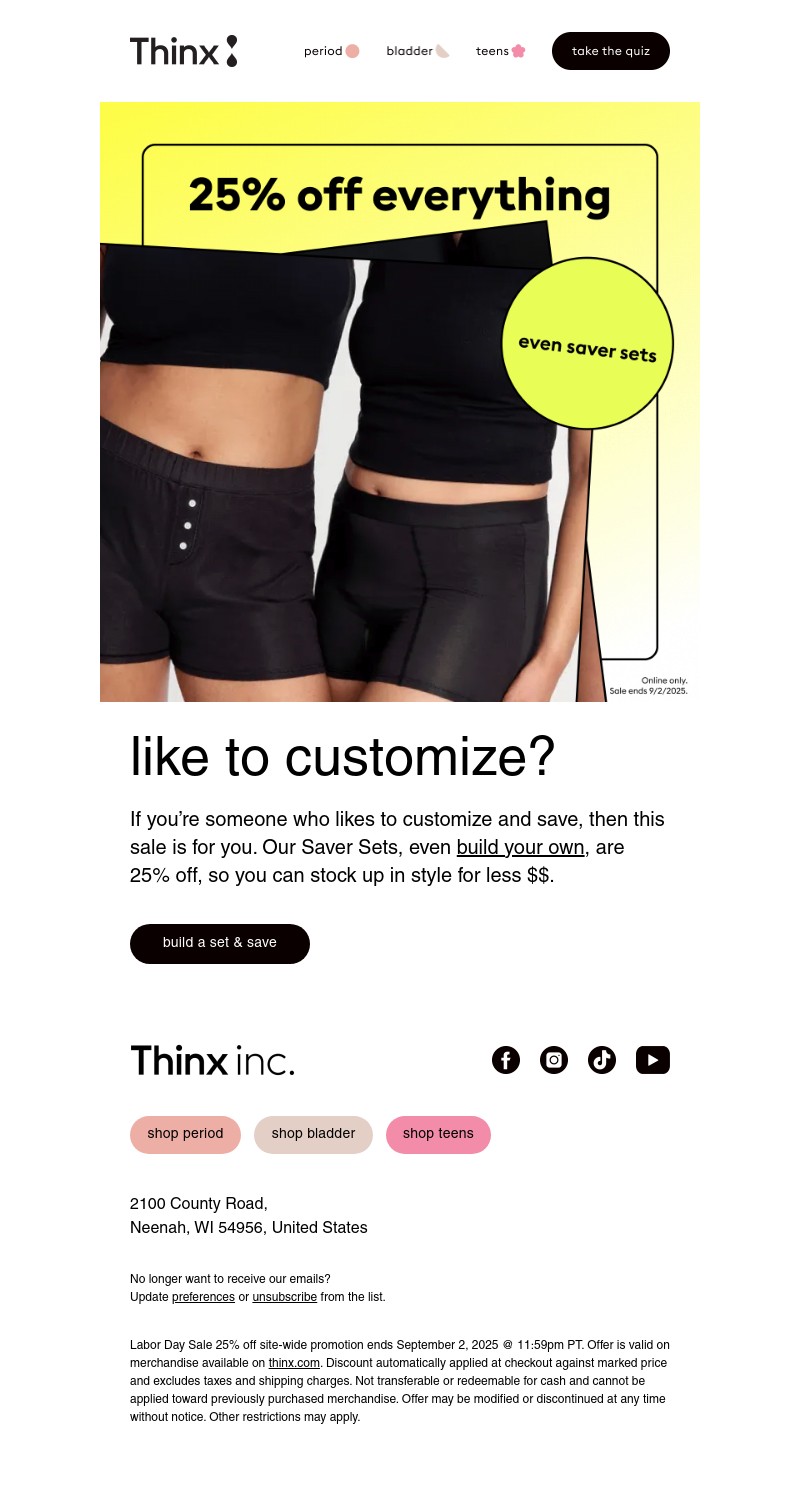
Task: Open the teens link in the header
Action: (500, 51)
